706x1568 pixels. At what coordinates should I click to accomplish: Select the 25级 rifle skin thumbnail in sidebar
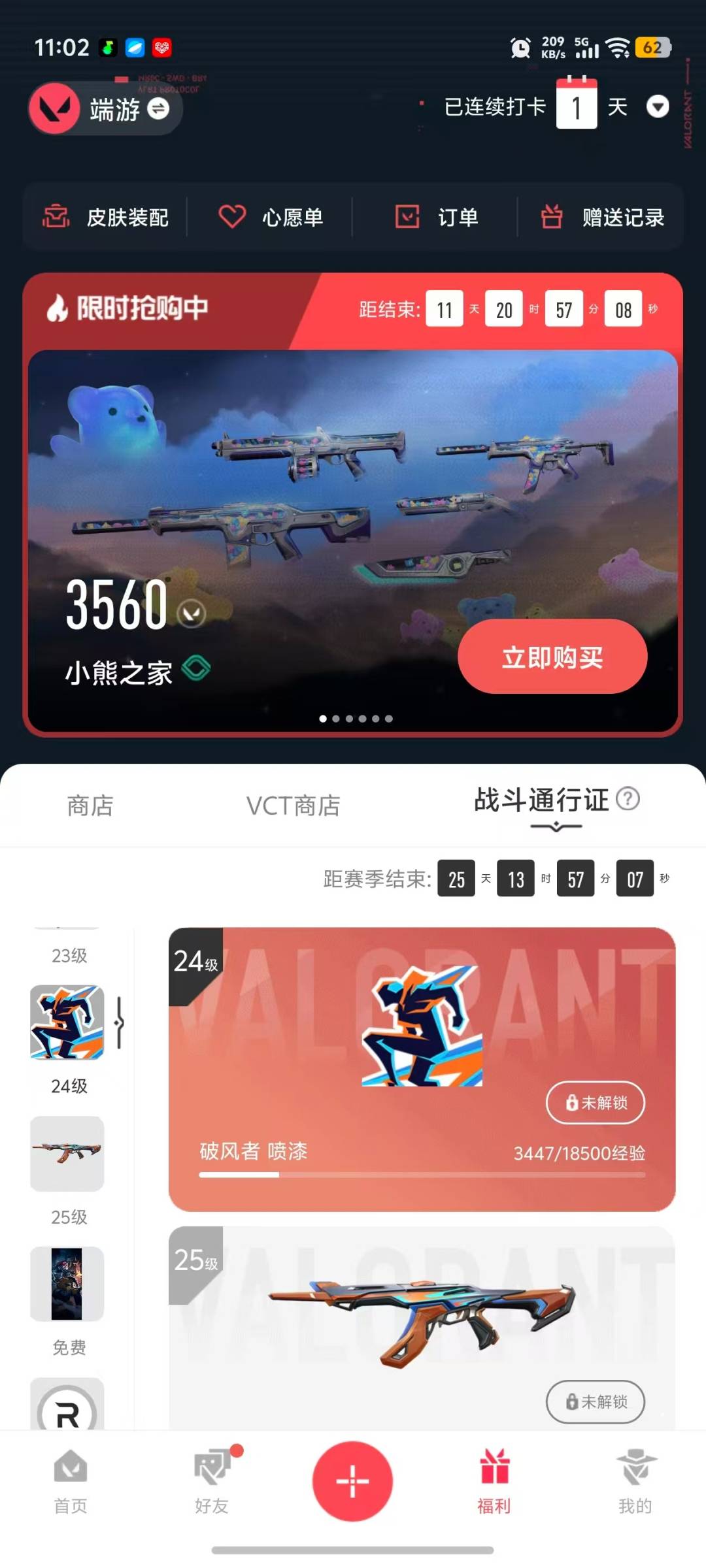click(67, 1154)
